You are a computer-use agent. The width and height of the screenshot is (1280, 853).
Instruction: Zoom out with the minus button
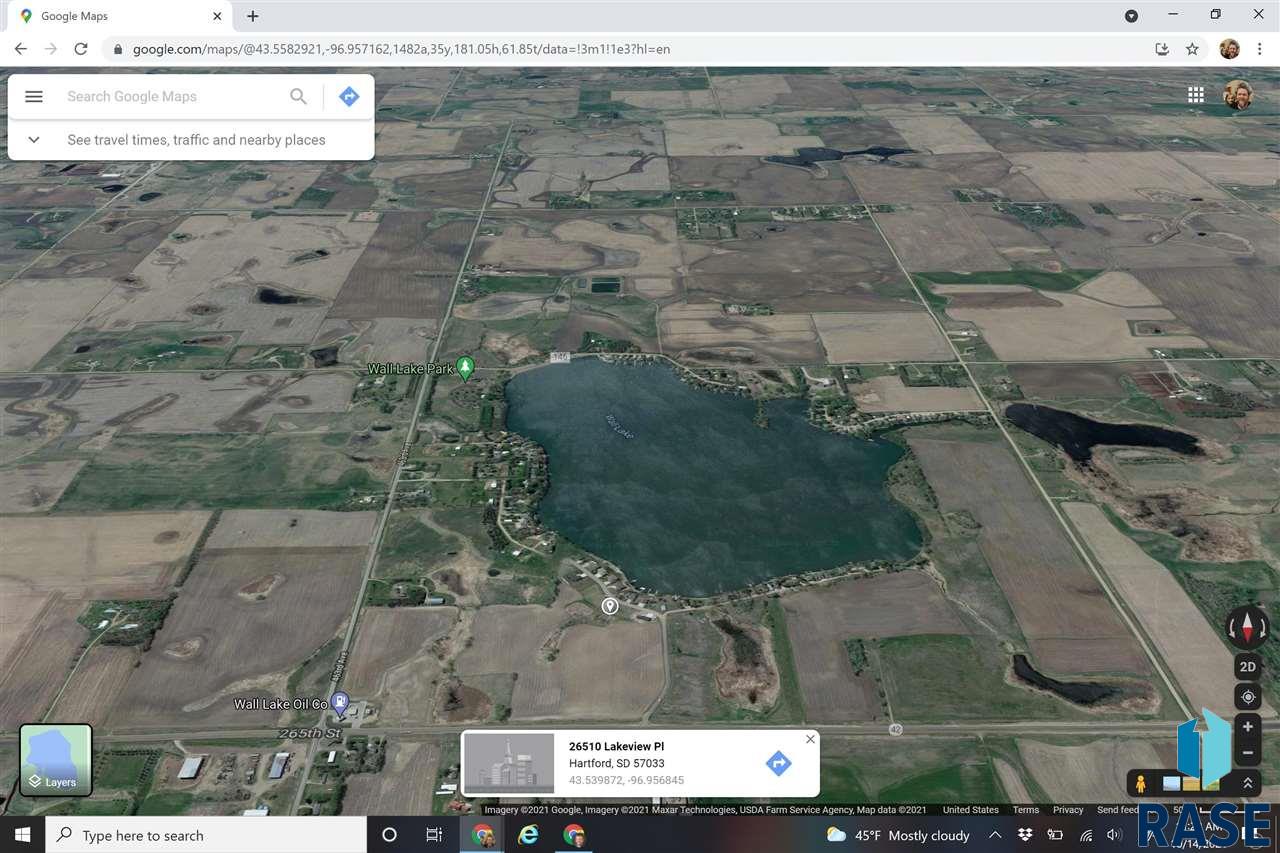[1247, 753]
